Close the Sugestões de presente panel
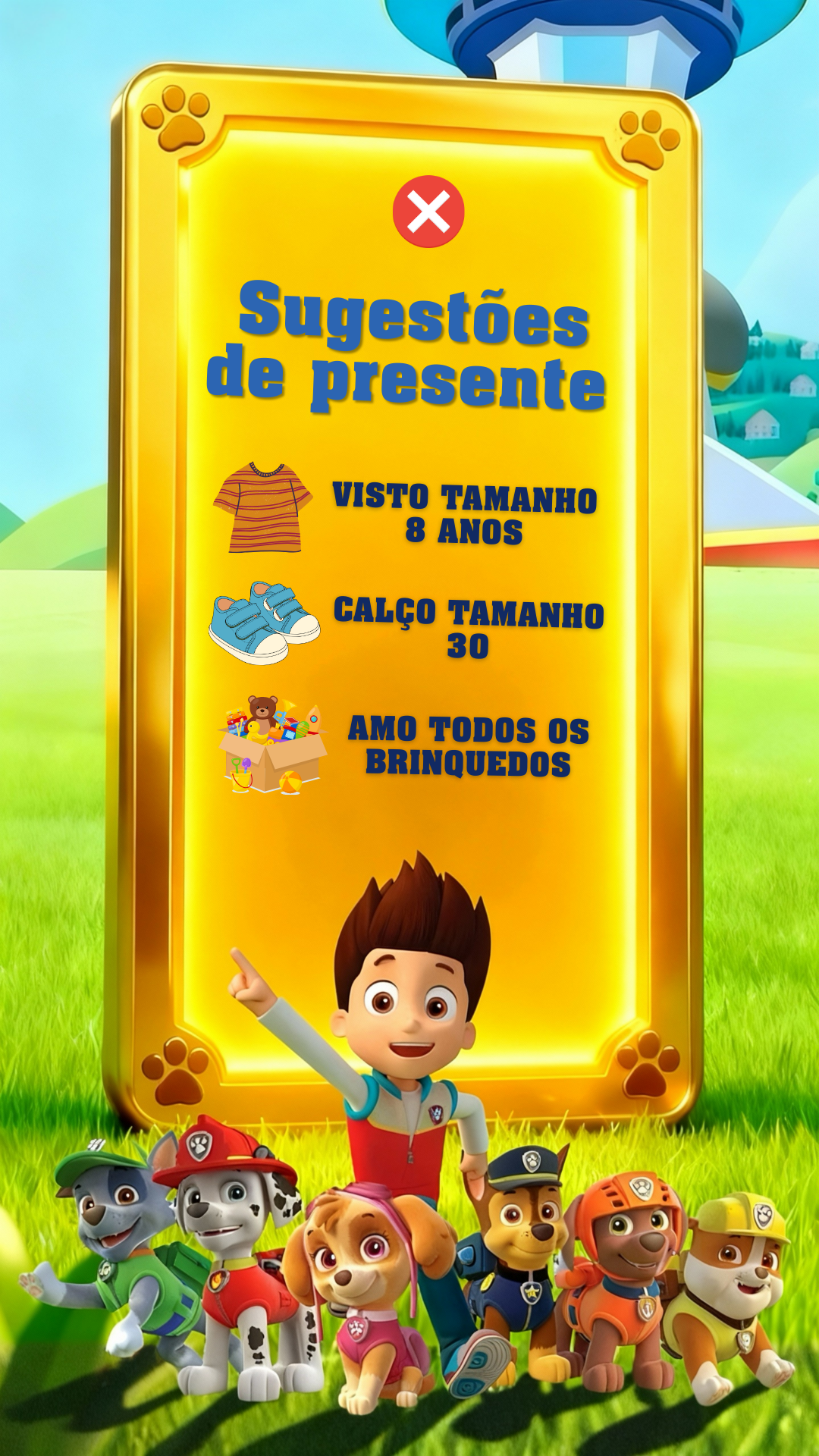 point(428,212)
